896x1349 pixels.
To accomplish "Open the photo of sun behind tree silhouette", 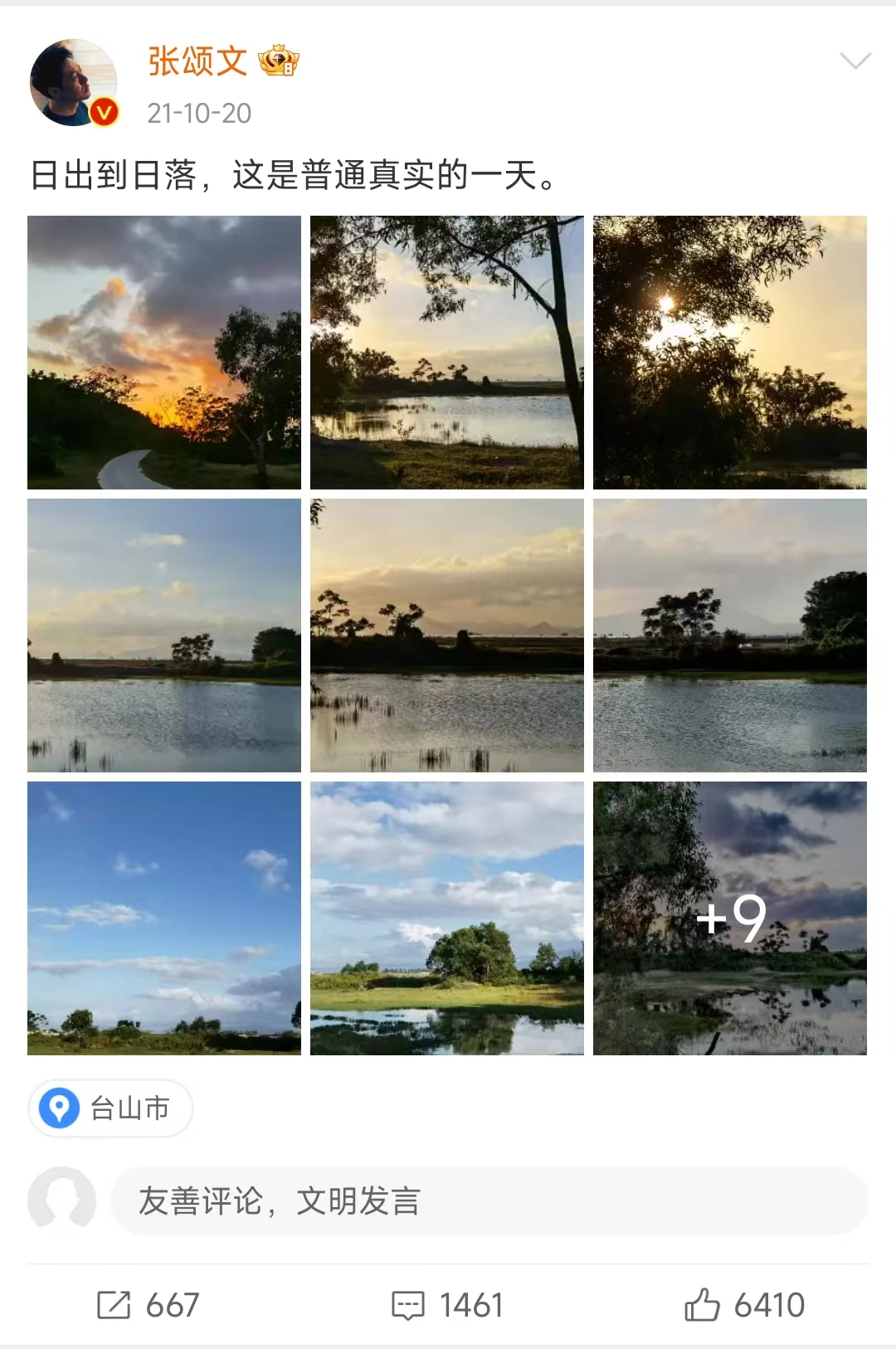I will click(730, 353).
